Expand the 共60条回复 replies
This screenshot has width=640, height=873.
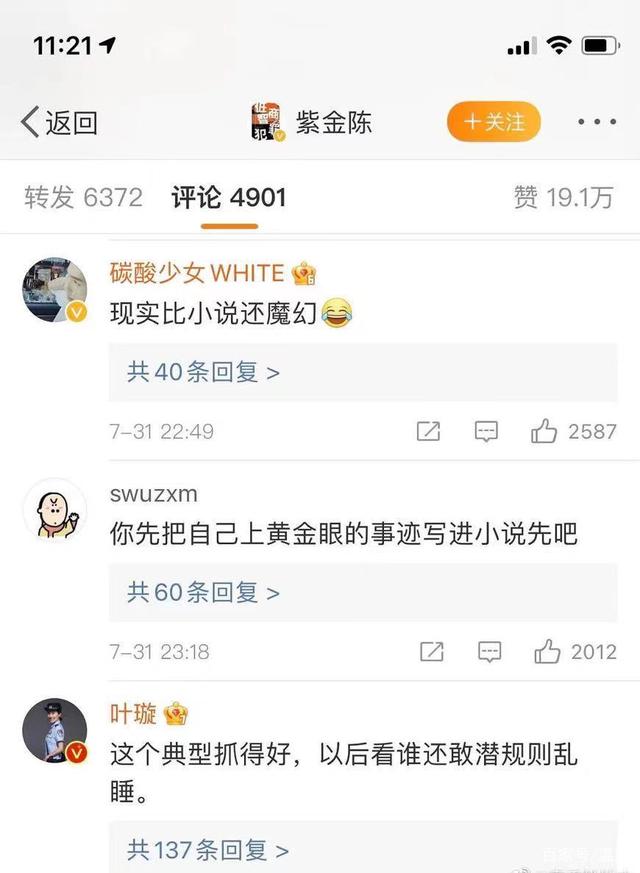point(203,593)
